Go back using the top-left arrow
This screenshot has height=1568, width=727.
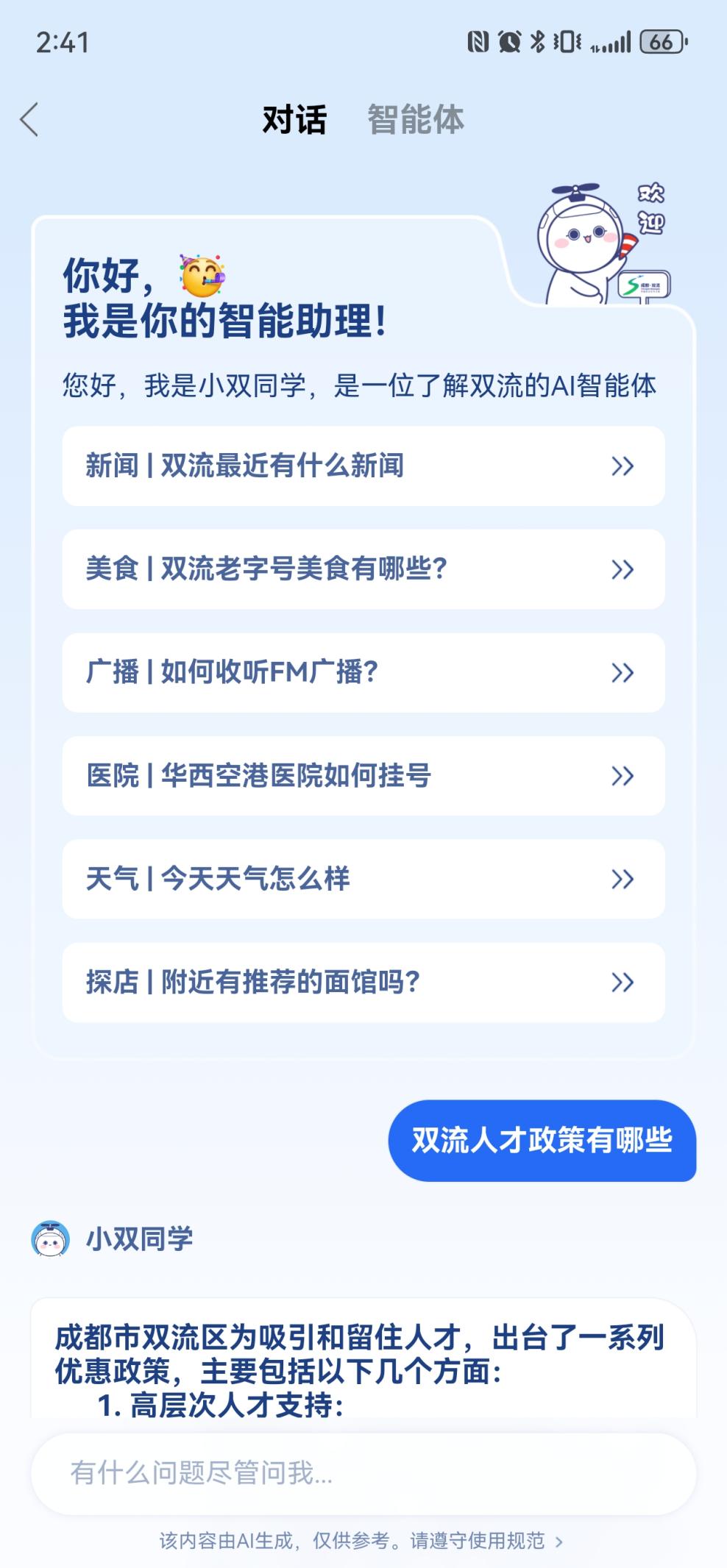click(29, 120)
